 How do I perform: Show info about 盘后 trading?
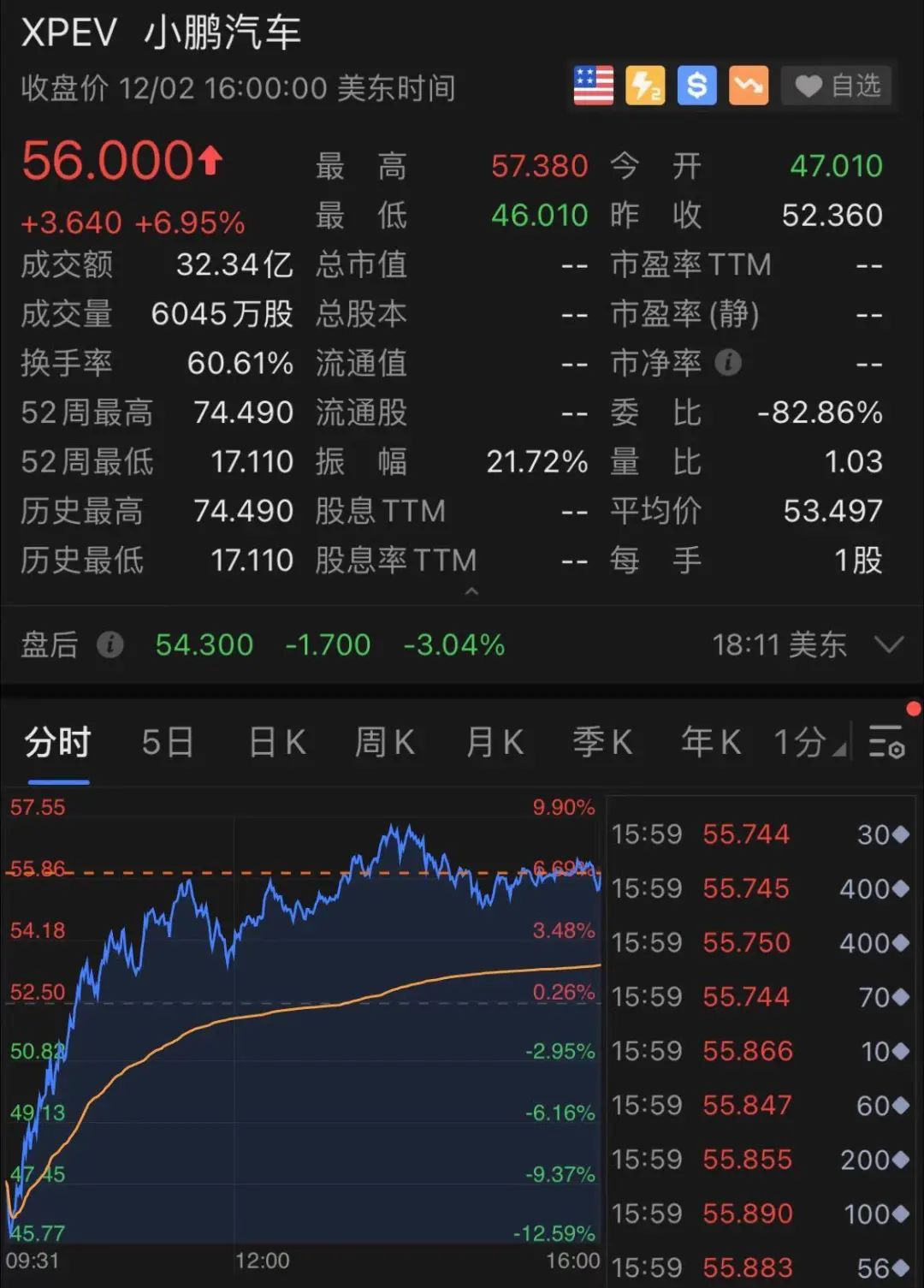pyautogui.click(x=110, y=644)
